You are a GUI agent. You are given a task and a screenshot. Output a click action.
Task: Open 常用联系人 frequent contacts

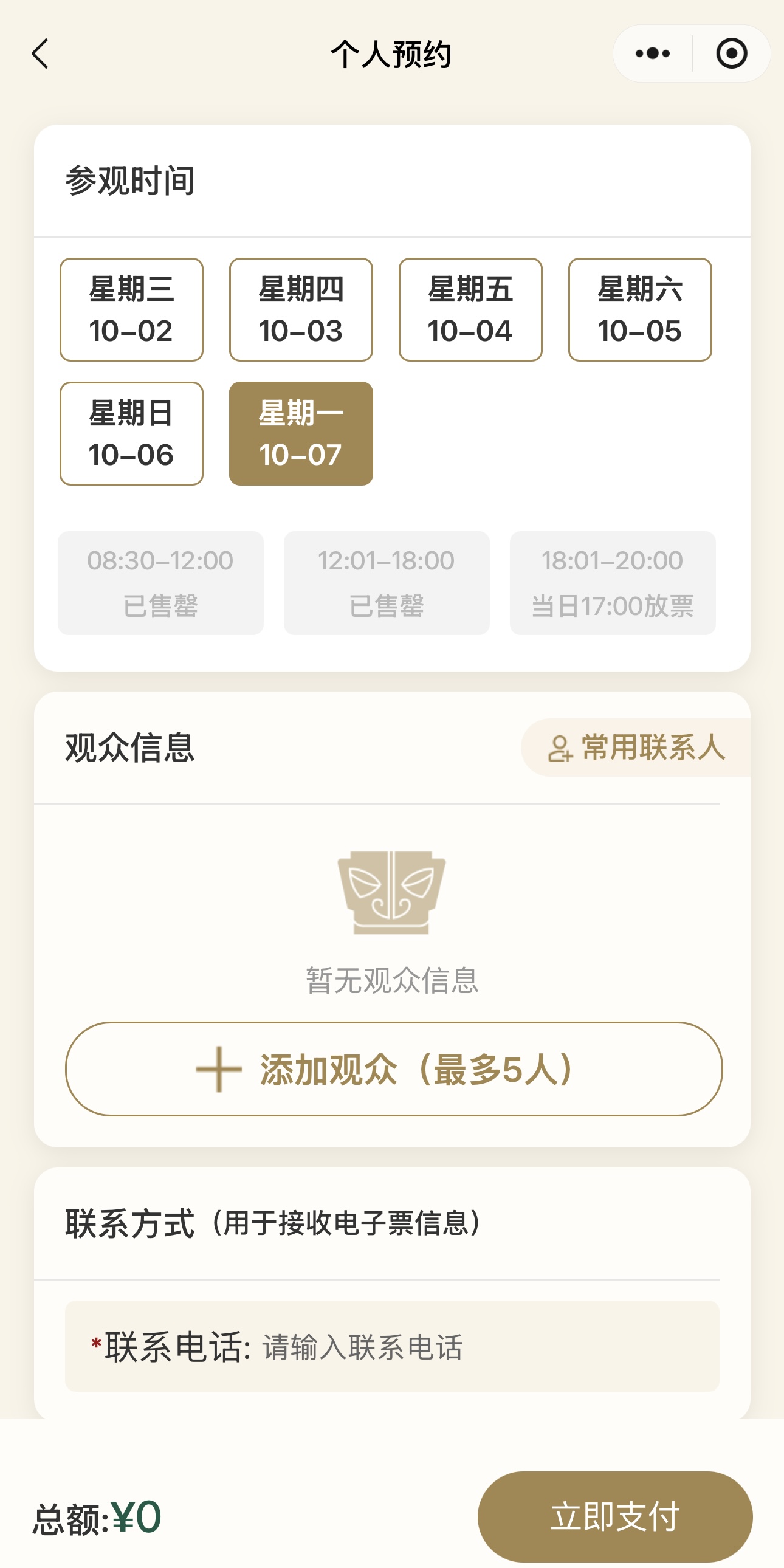coord(636,748)
